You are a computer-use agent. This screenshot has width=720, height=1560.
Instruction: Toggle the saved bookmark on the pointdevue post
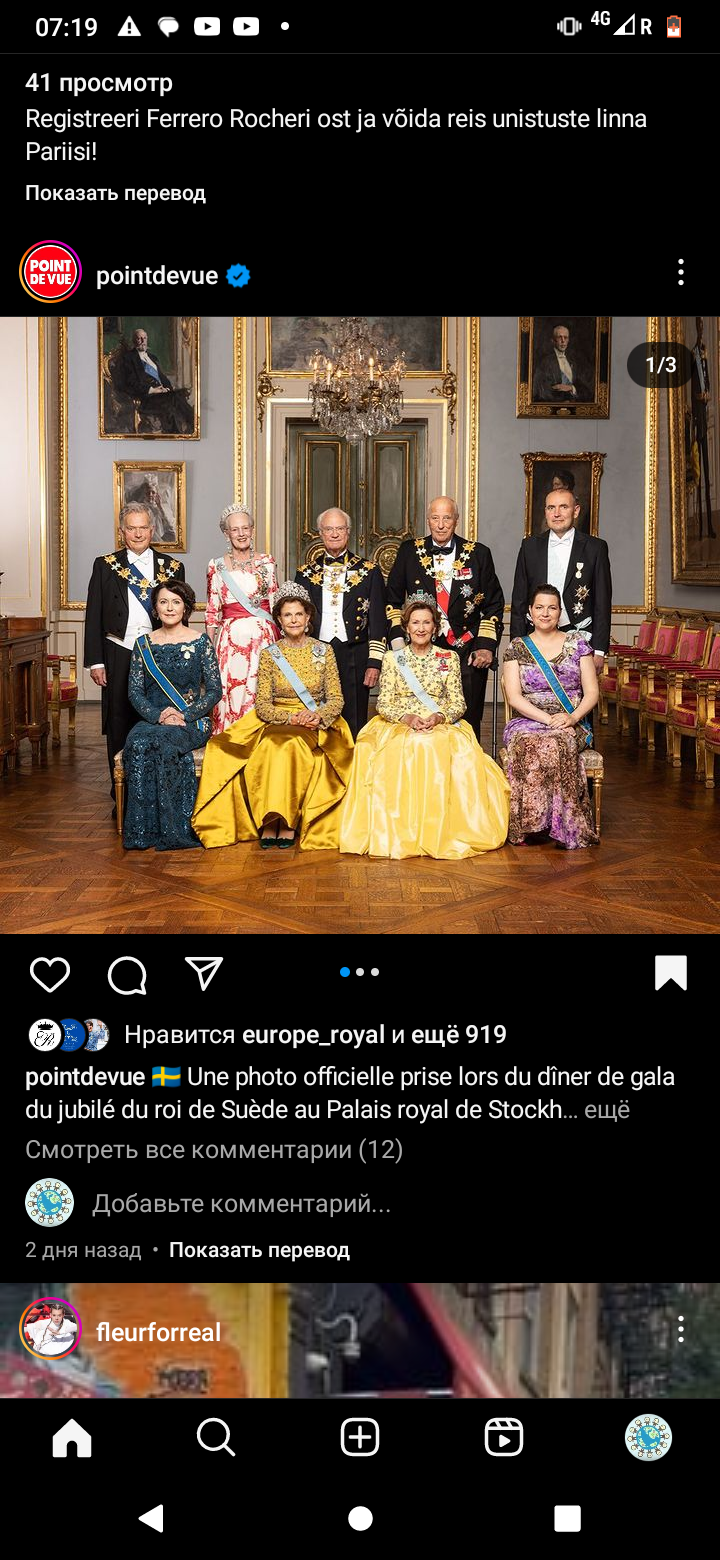[x=670, y=973]
